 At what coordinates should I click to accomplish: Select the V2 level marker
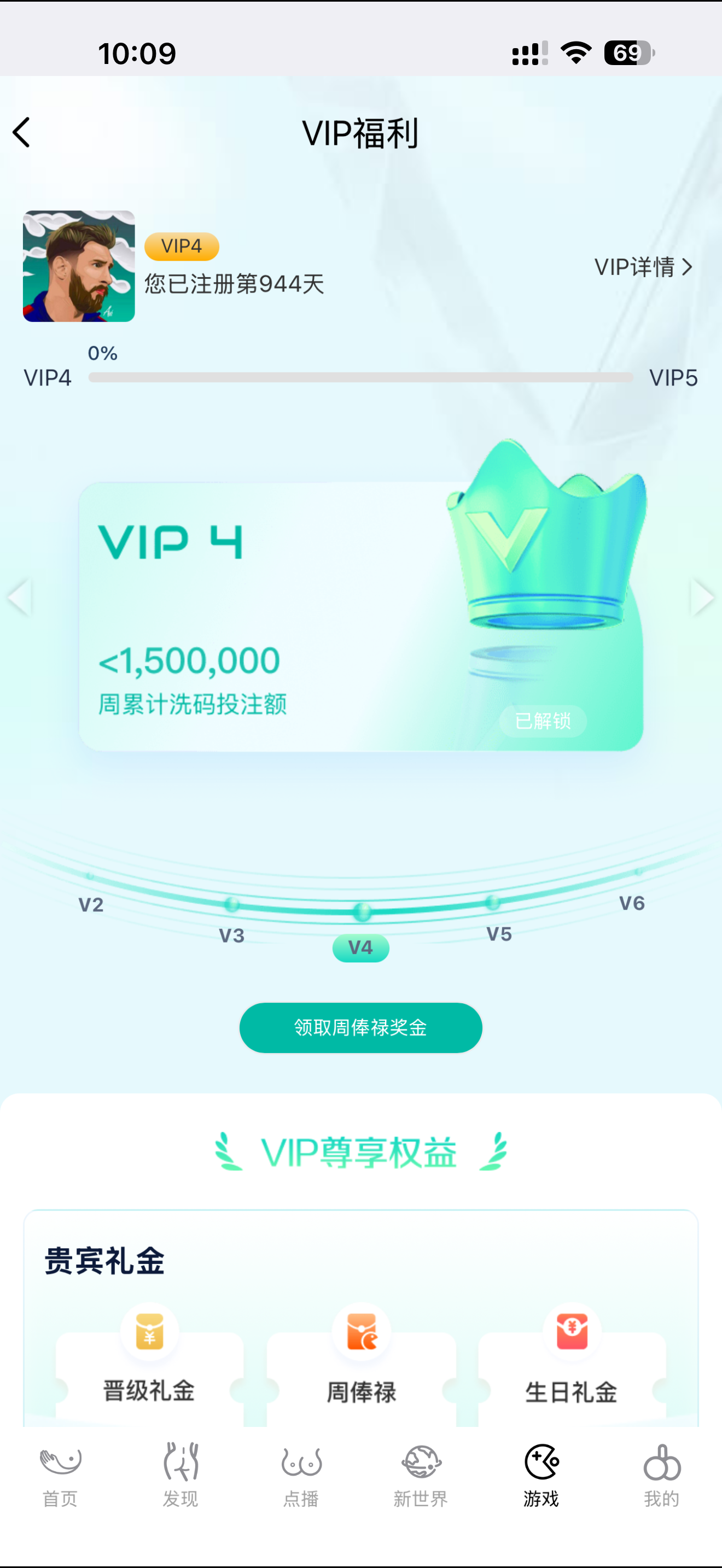click(91, 904)
